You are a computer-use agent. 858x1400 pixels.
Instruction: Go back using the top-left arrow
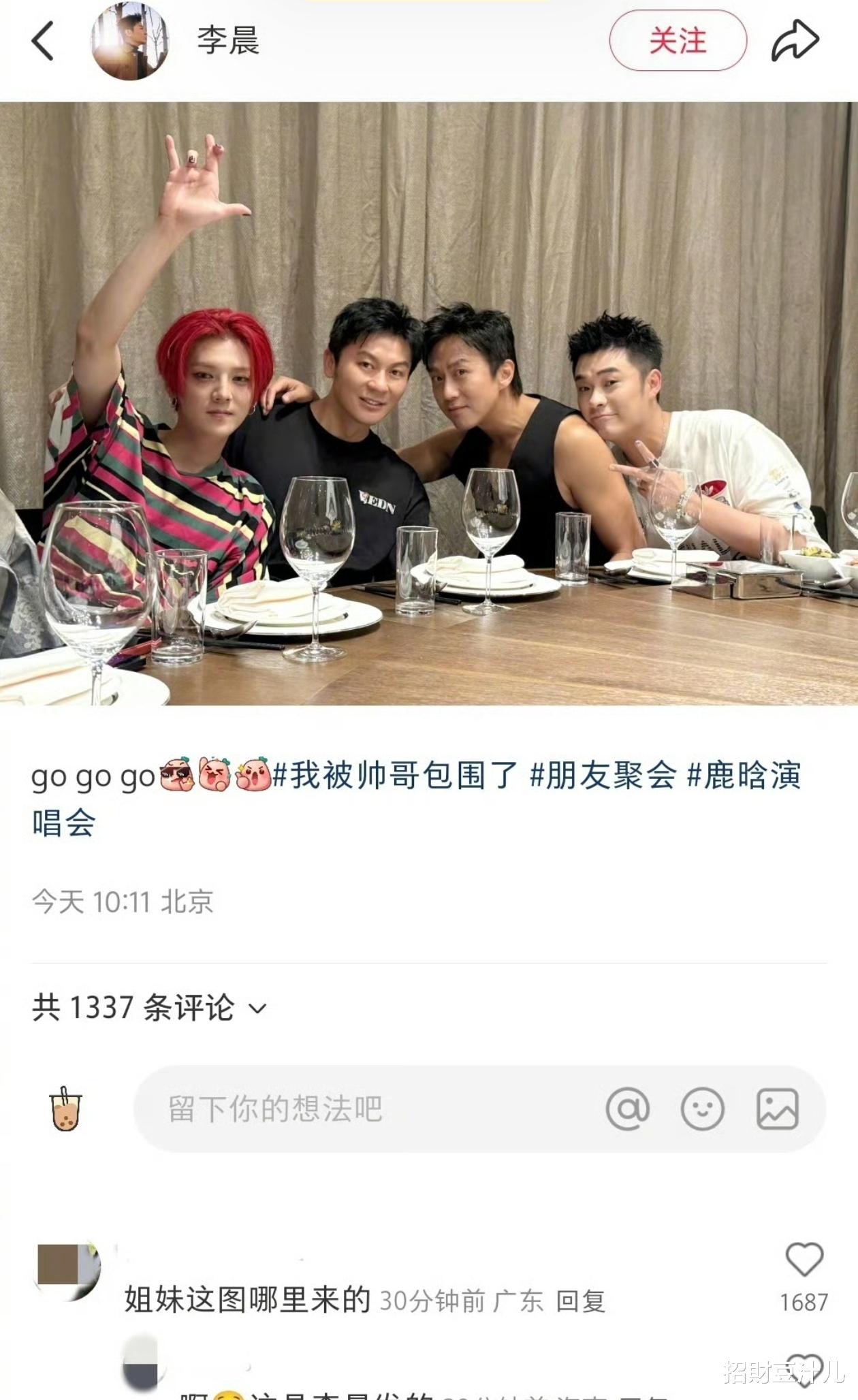click(x=42, y=41)
